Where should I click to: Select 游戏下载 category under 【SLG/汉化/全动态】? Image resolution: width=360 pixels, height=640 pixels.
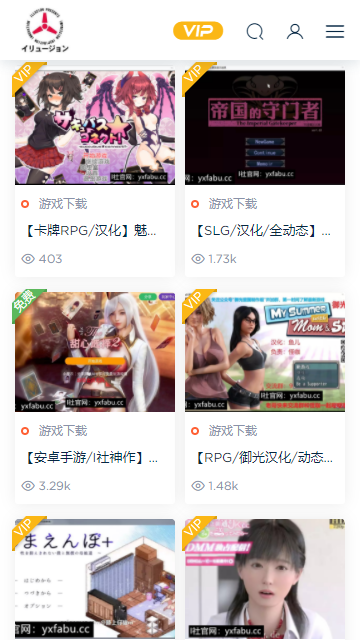[233, 204]
